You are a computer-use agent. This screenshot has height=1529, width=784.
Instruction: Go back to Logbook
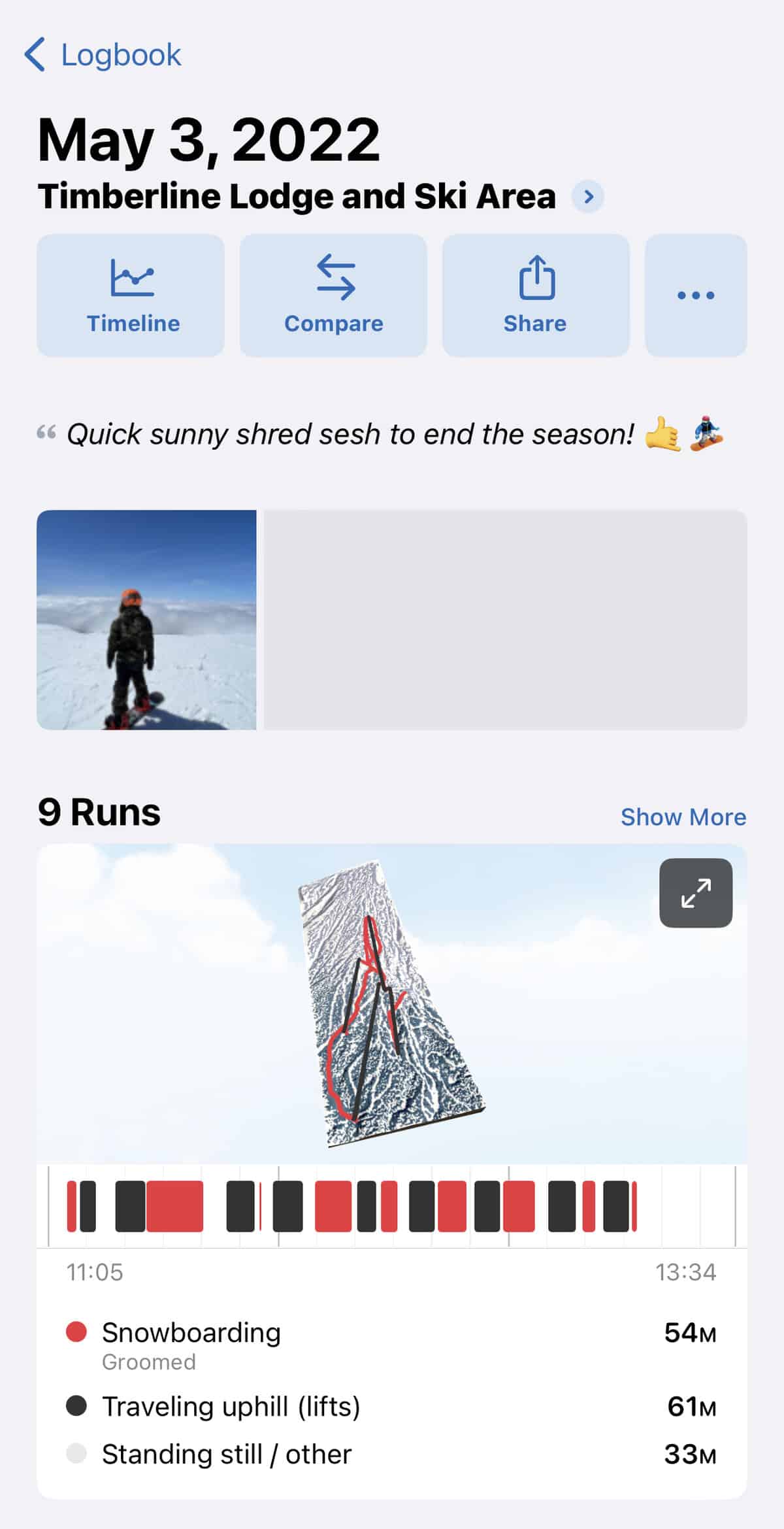103,55
